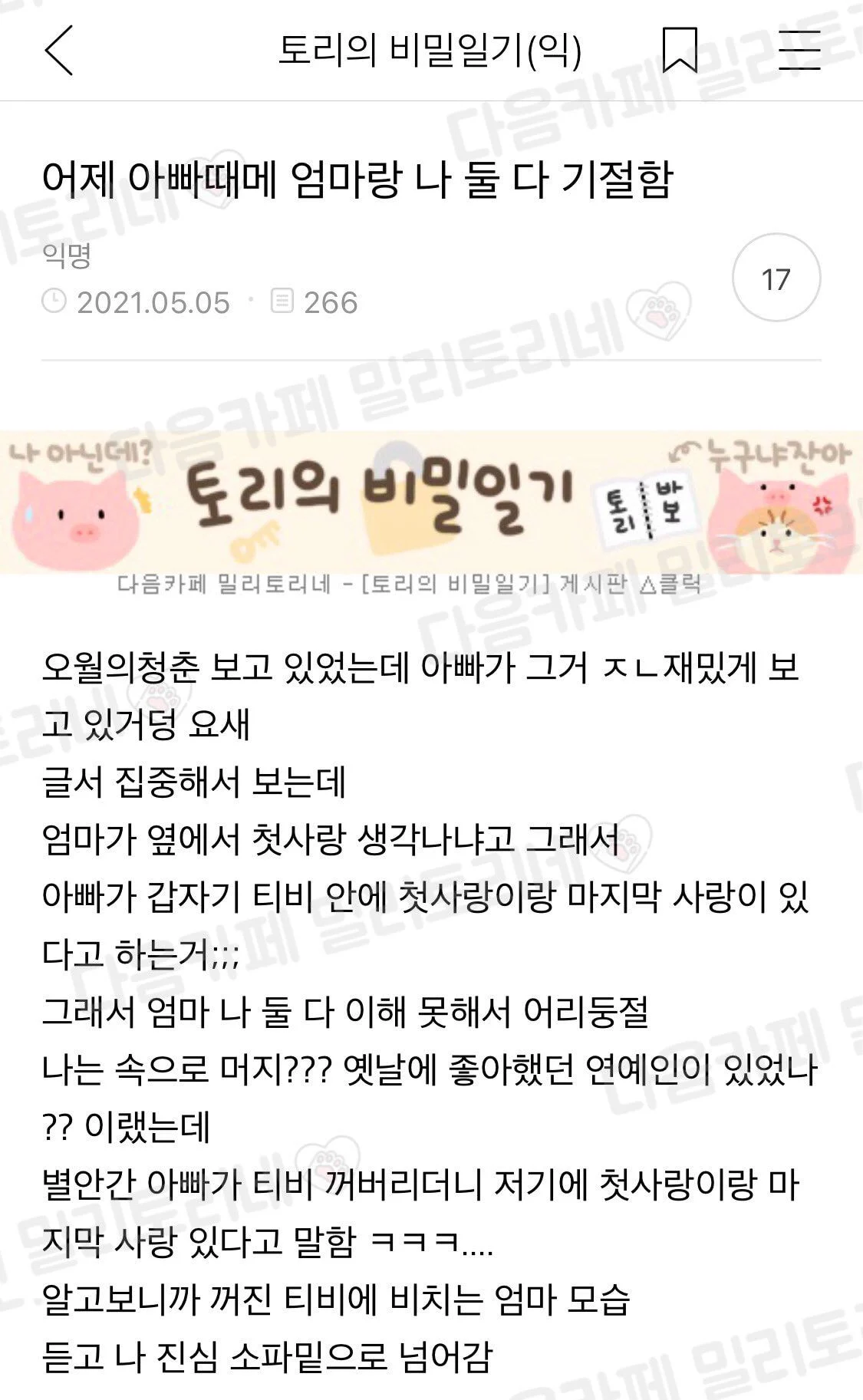Bookmark this post
Viewport: 863px width, 1400px height.
(x=680, y=51)
